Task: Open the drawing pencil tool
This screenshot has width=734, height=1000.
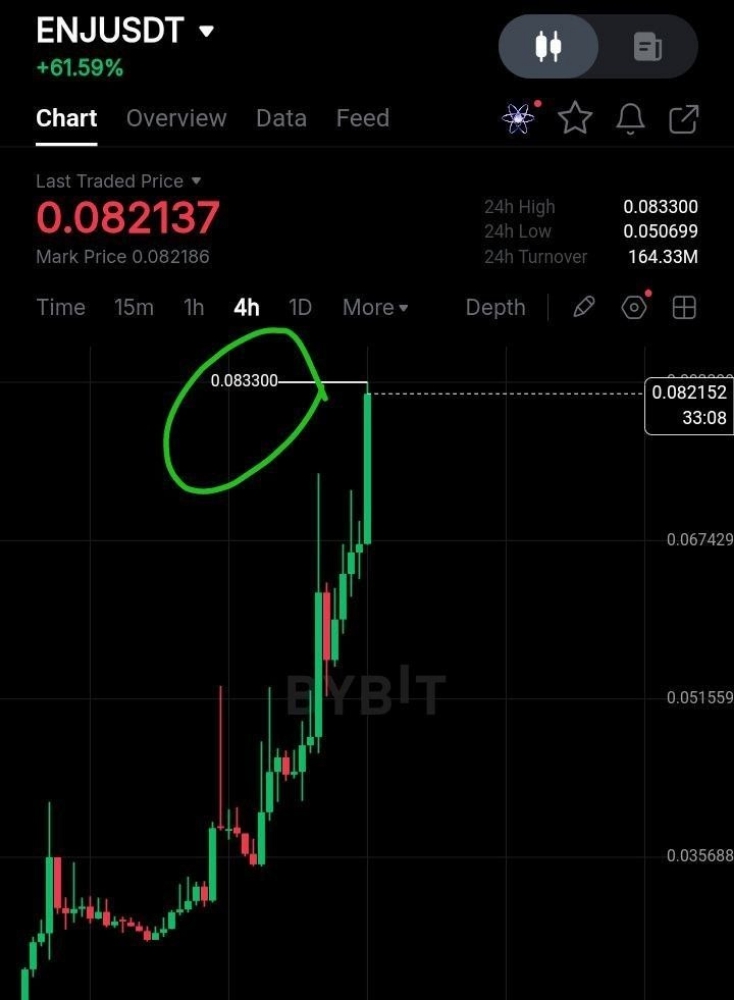Action: [x=584, y=307]
